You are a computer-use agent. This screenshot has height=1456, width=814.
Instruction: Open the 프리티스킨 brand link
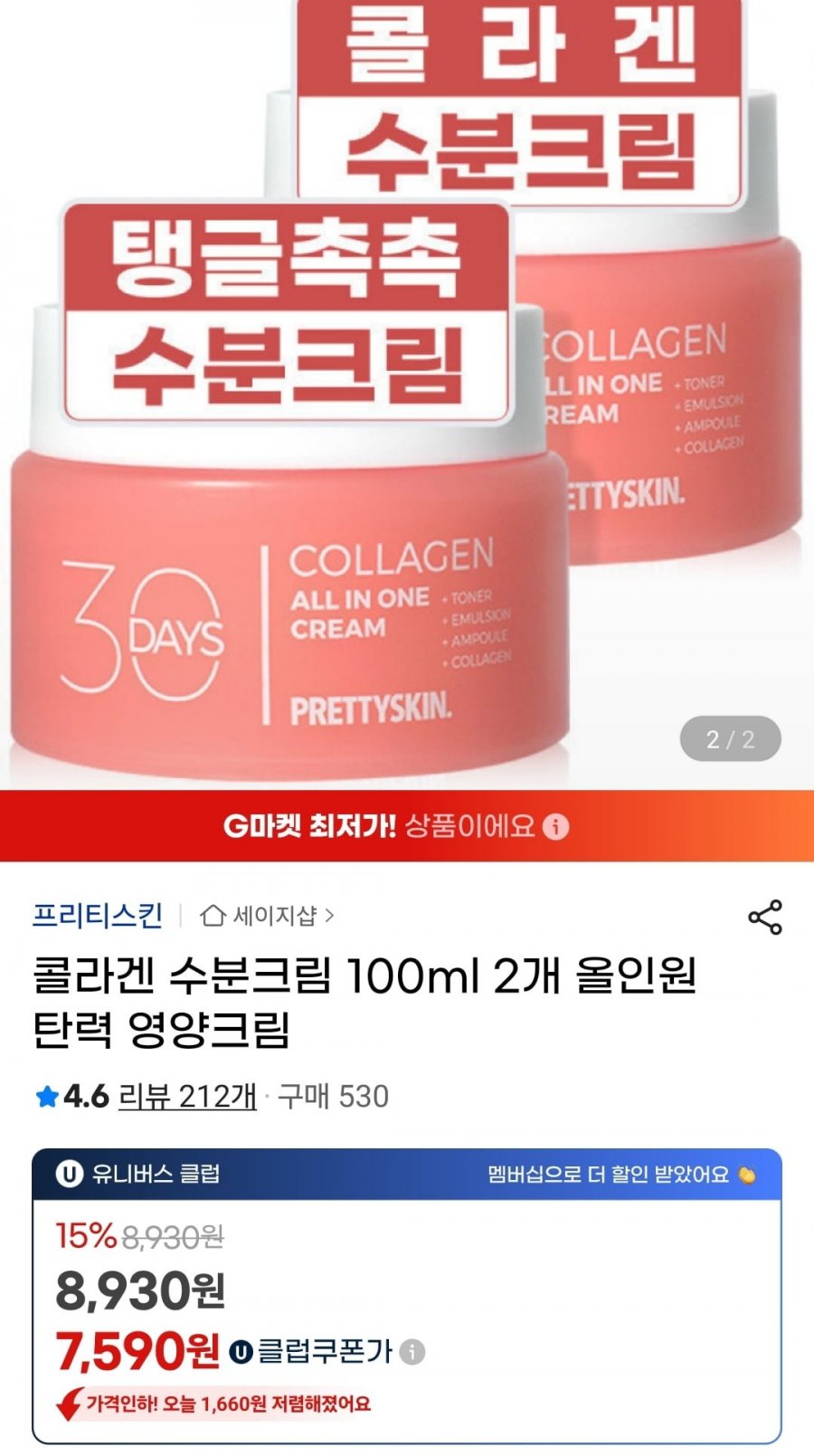click(98, 916)
